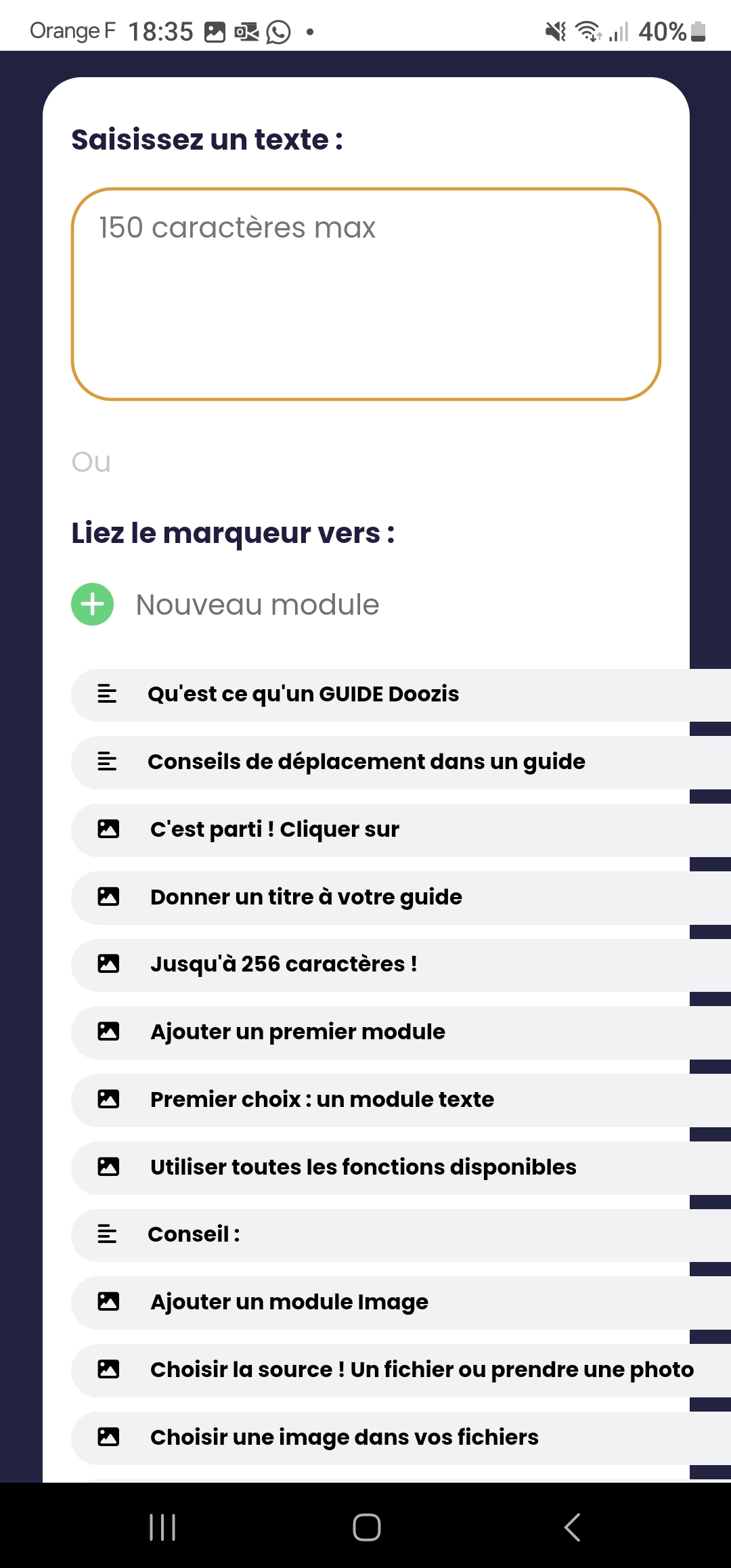Focus the 150 caractères max text field
Viewport: 731px width, 1568px height.
(365, 294)
